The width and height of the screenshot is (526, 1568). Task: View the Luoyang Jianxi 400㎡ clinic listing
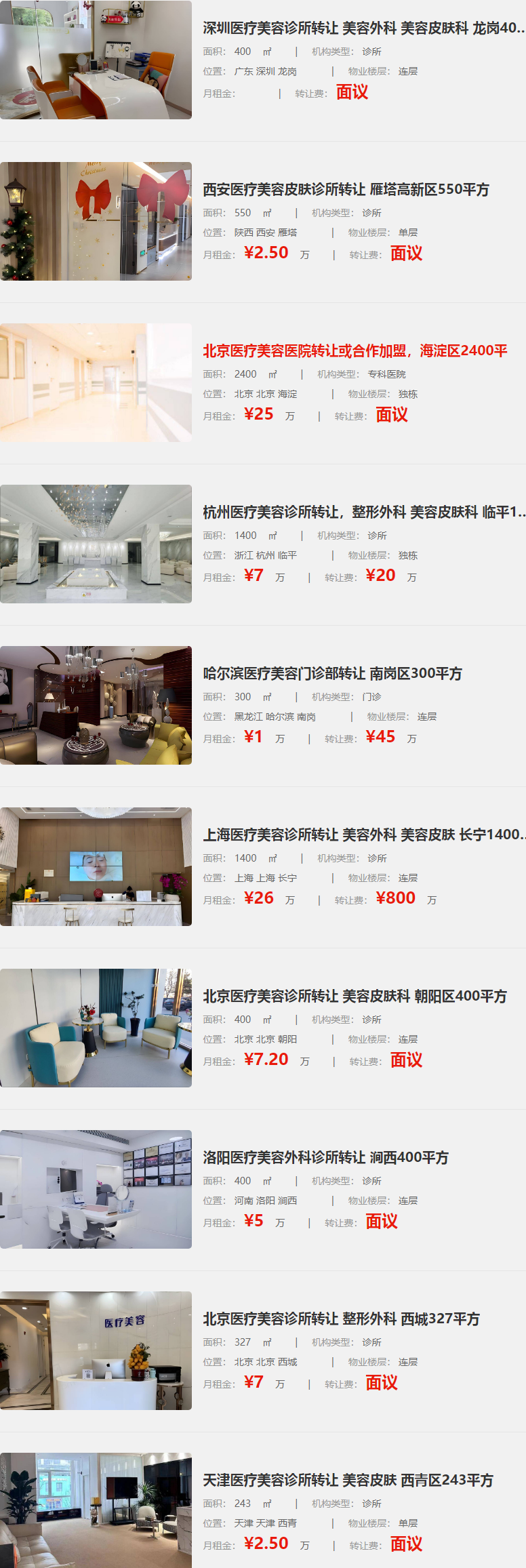(325, 1158)
